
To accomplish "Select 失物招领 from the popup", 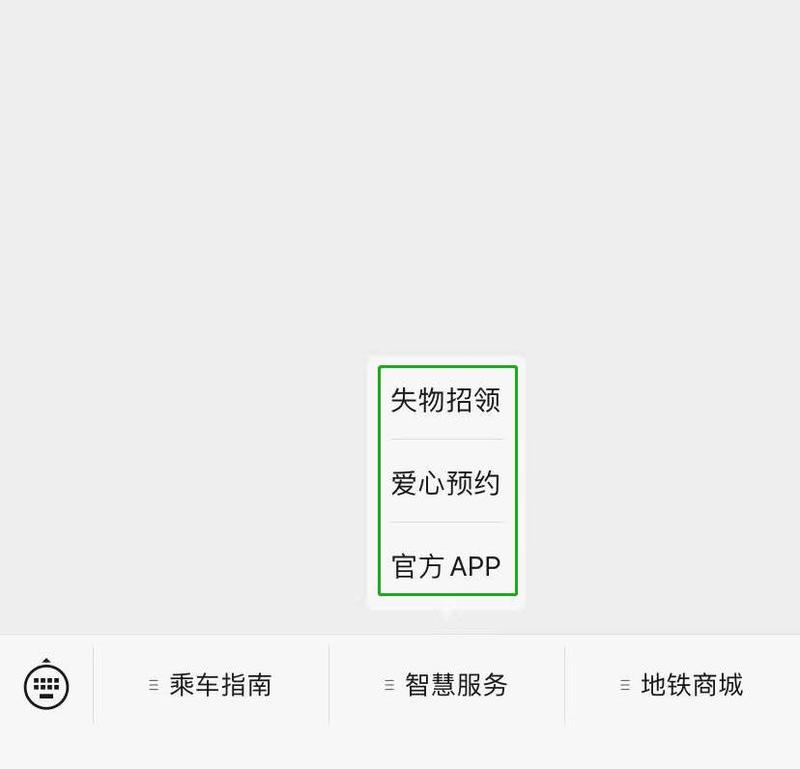I will pos(446,401).
